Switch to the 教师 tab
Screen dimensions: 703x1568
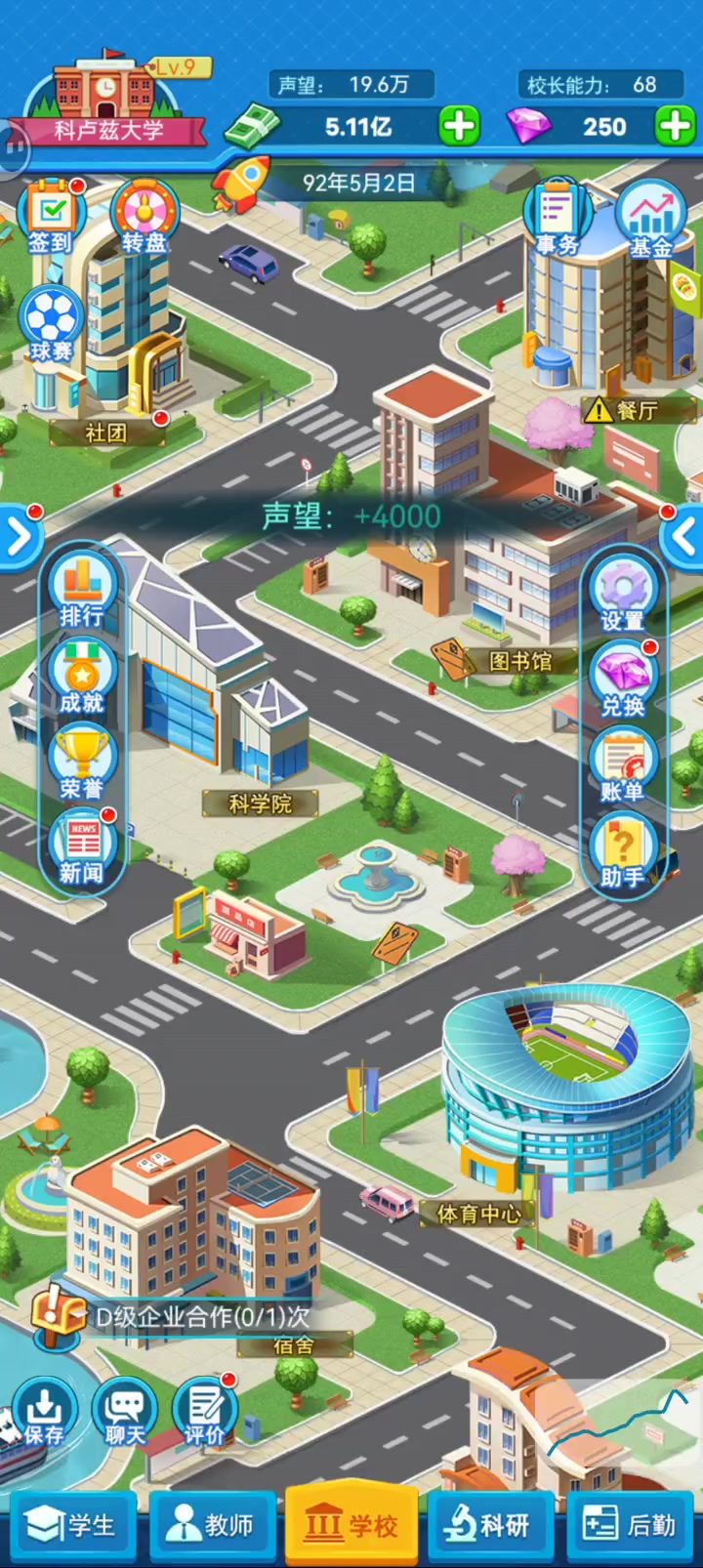(210, 1525)
